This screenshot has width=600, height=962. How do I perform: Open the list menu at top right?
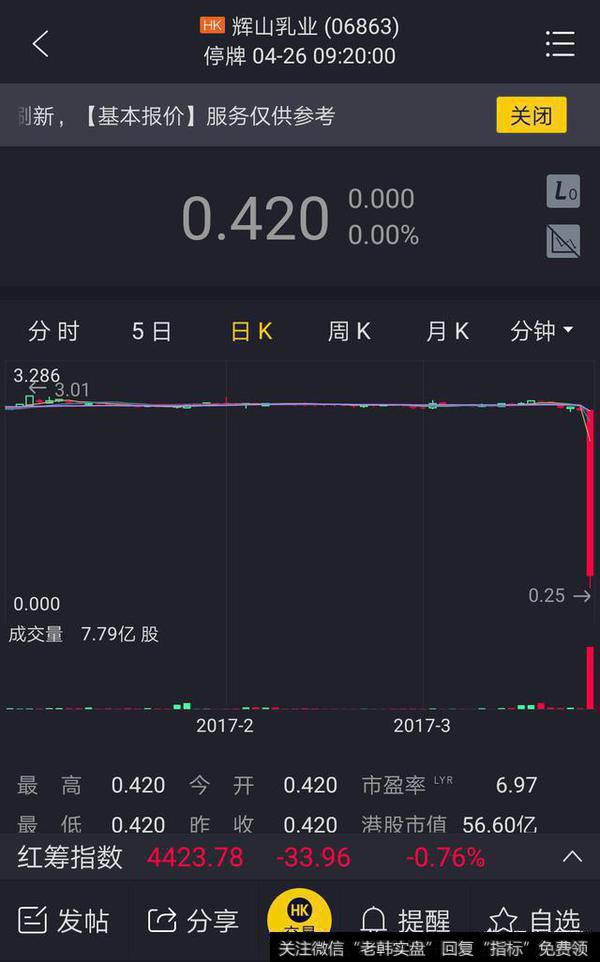pyautogui.click(x=560, y=44)
